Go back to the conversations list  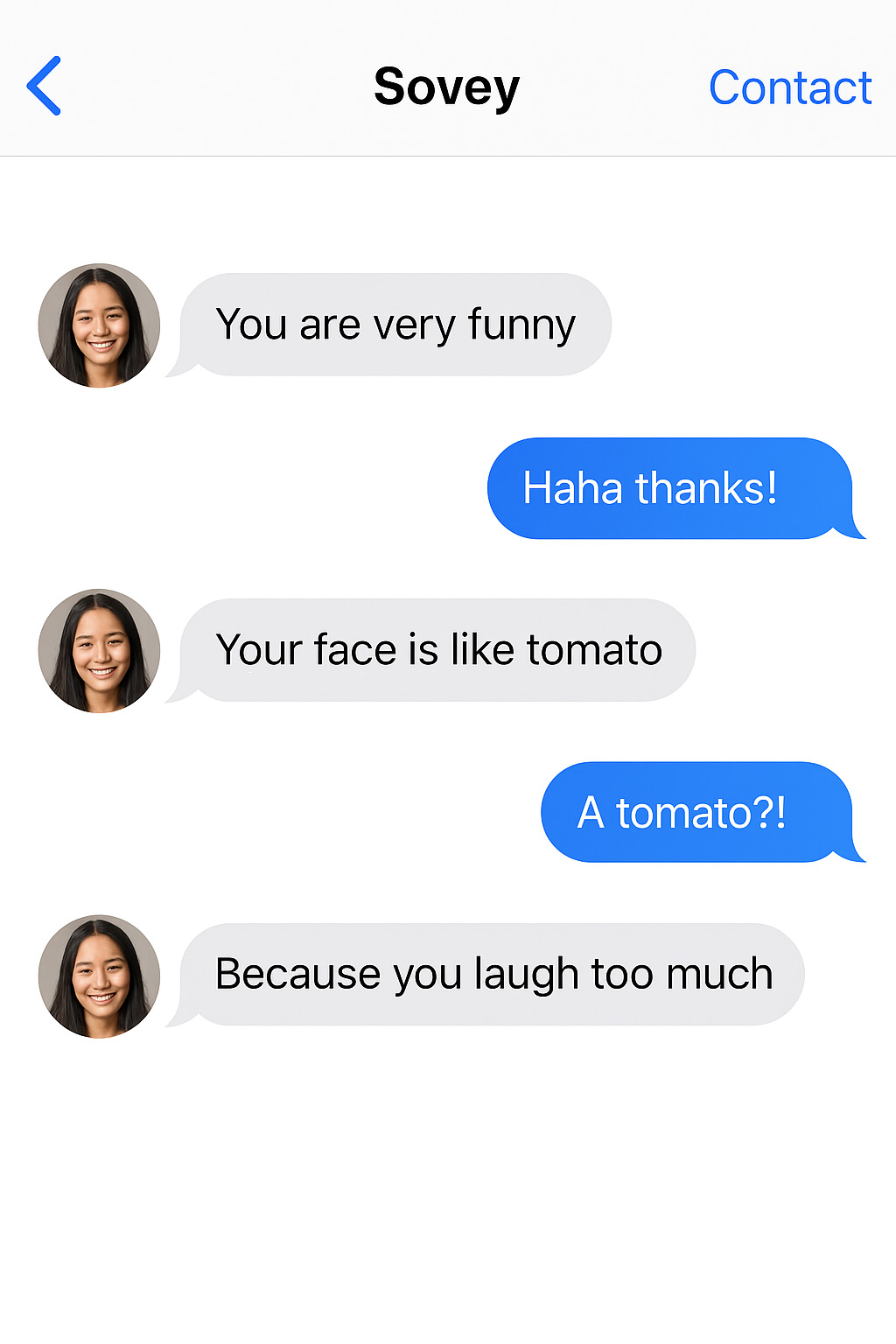(x=44, y=86)
